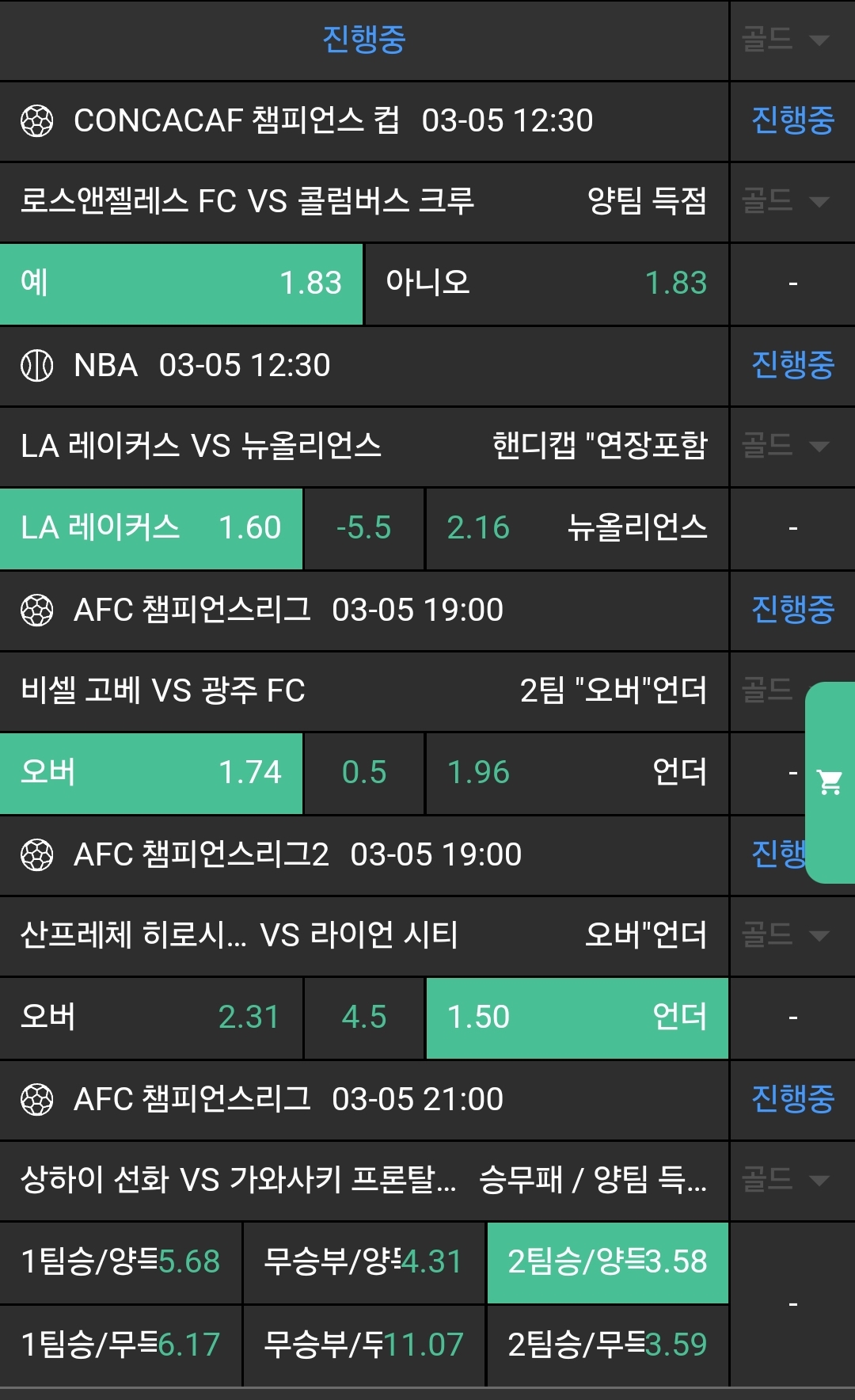
Task: Open 골드 dropdown for 상하이 선화 match
Action: point(786,1180)
